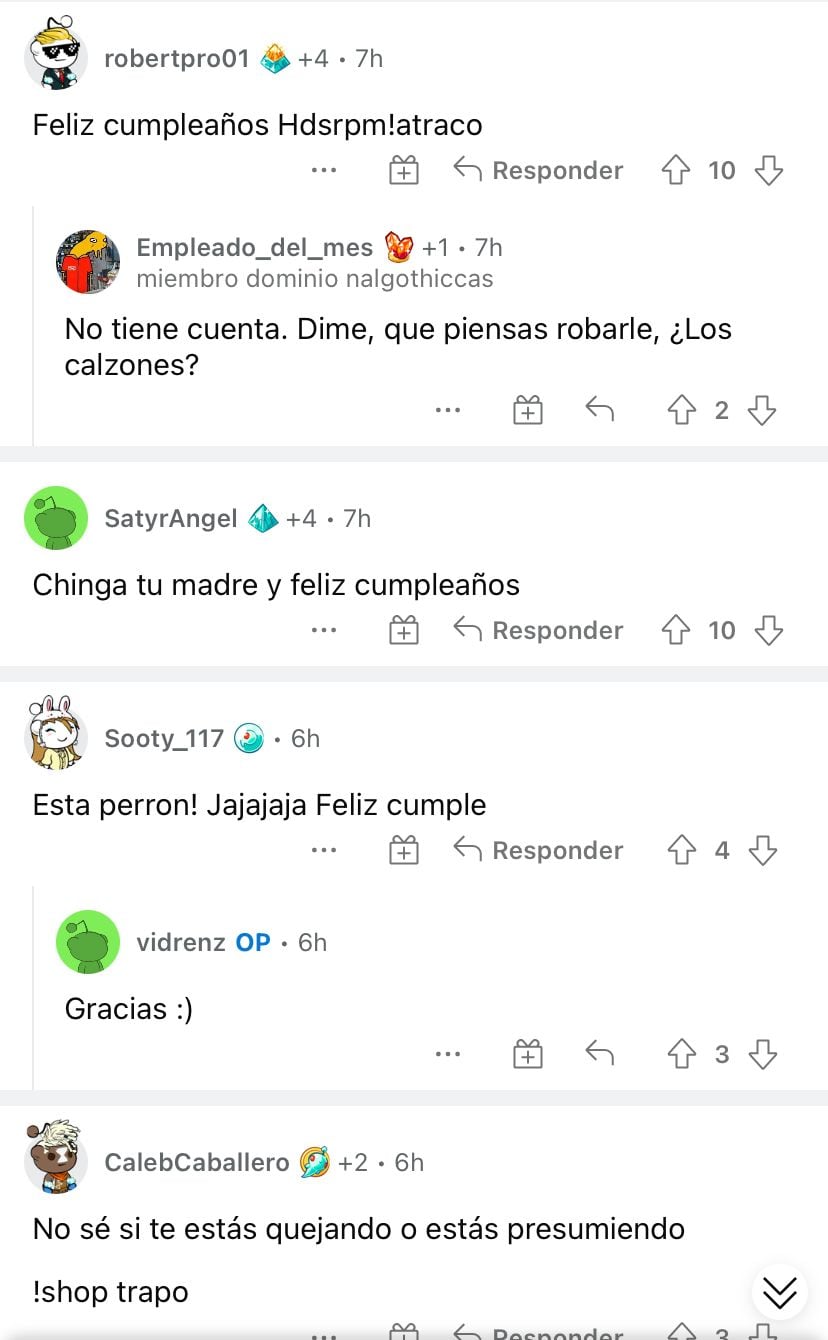Downvote SatyrAngel's comment

click(x=768, y=630)
